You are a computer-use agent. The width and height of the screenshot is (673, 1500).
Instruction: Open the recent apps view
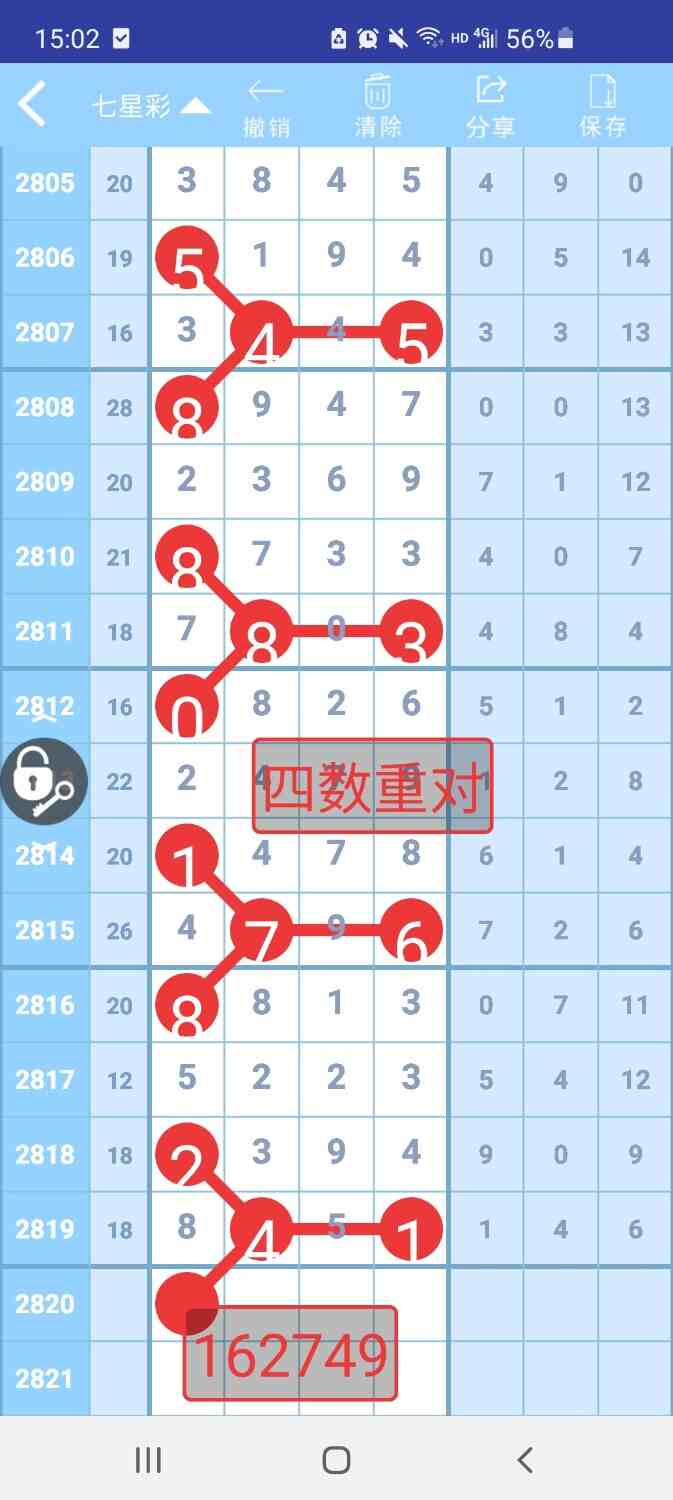point(148,1460)
